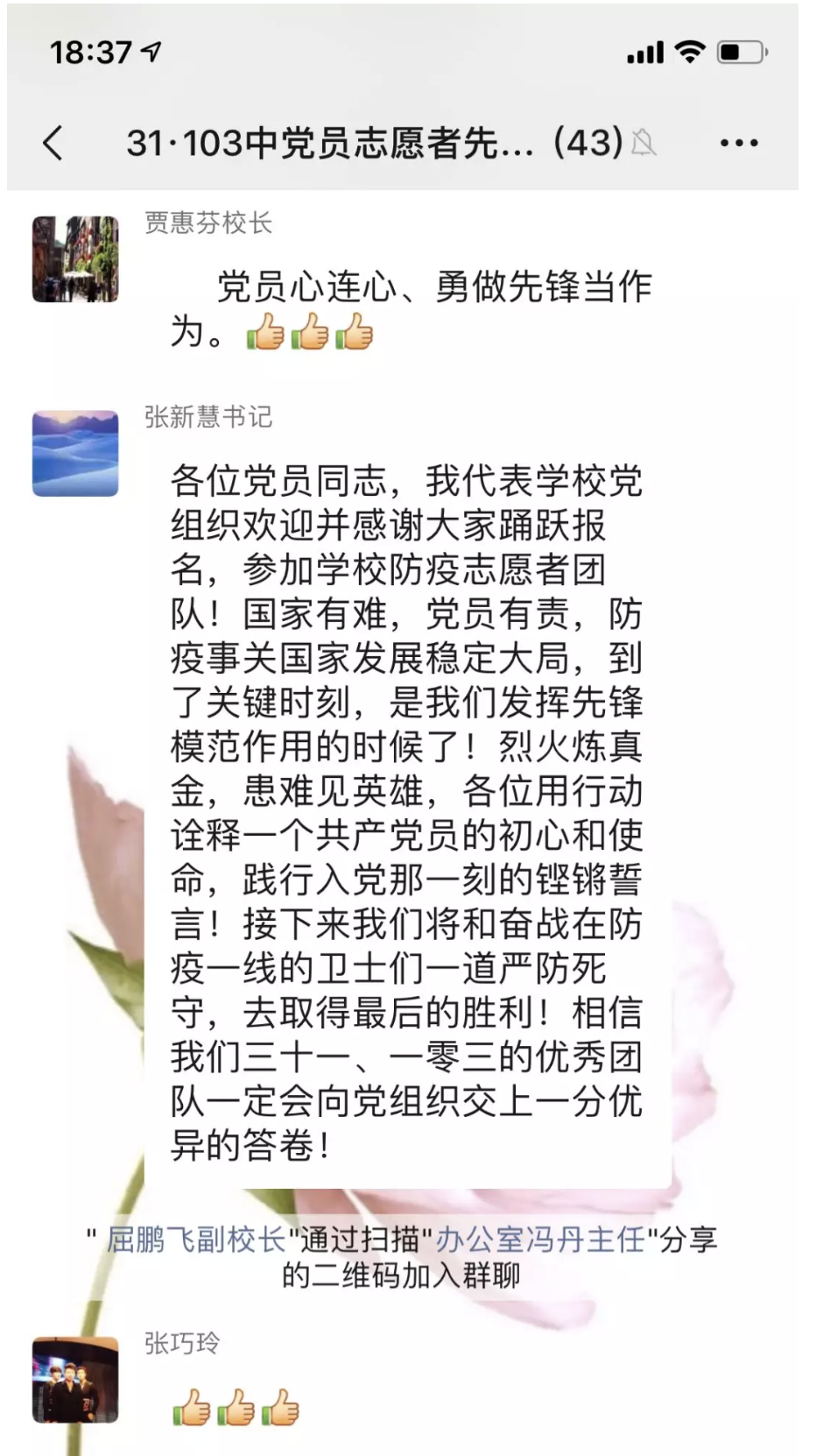View 张巧玲's avatar profile
816x1456 pixels.
75,1380
